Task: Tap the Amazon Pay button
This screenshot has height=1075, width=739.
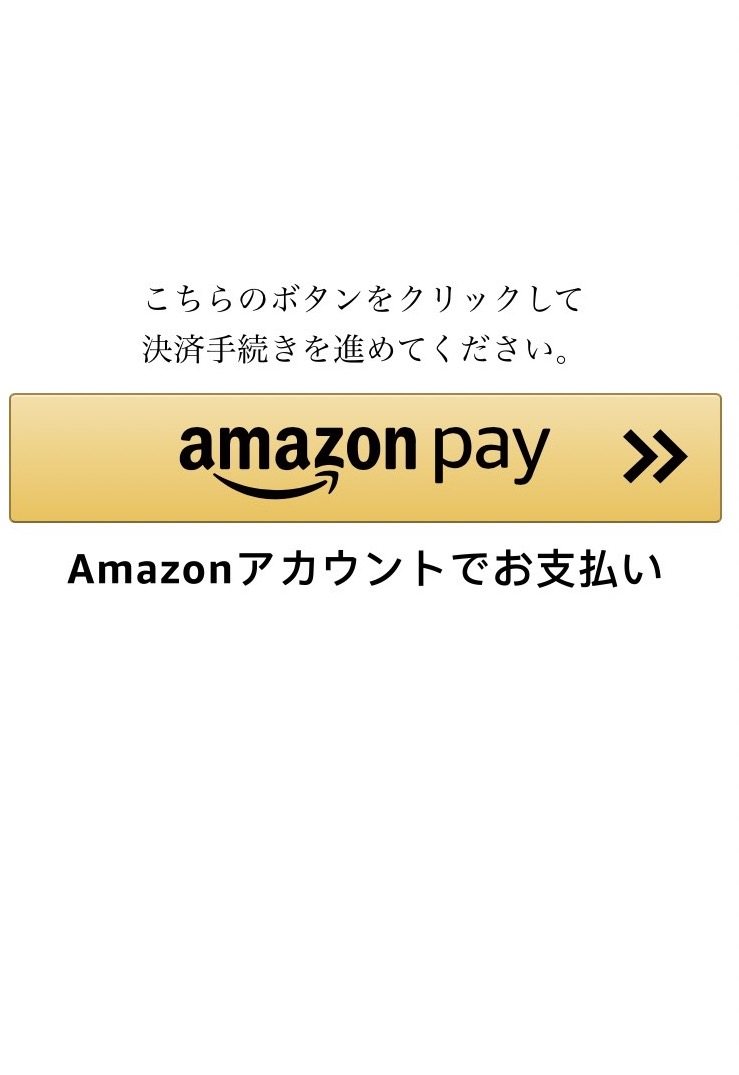Action: 365,458
